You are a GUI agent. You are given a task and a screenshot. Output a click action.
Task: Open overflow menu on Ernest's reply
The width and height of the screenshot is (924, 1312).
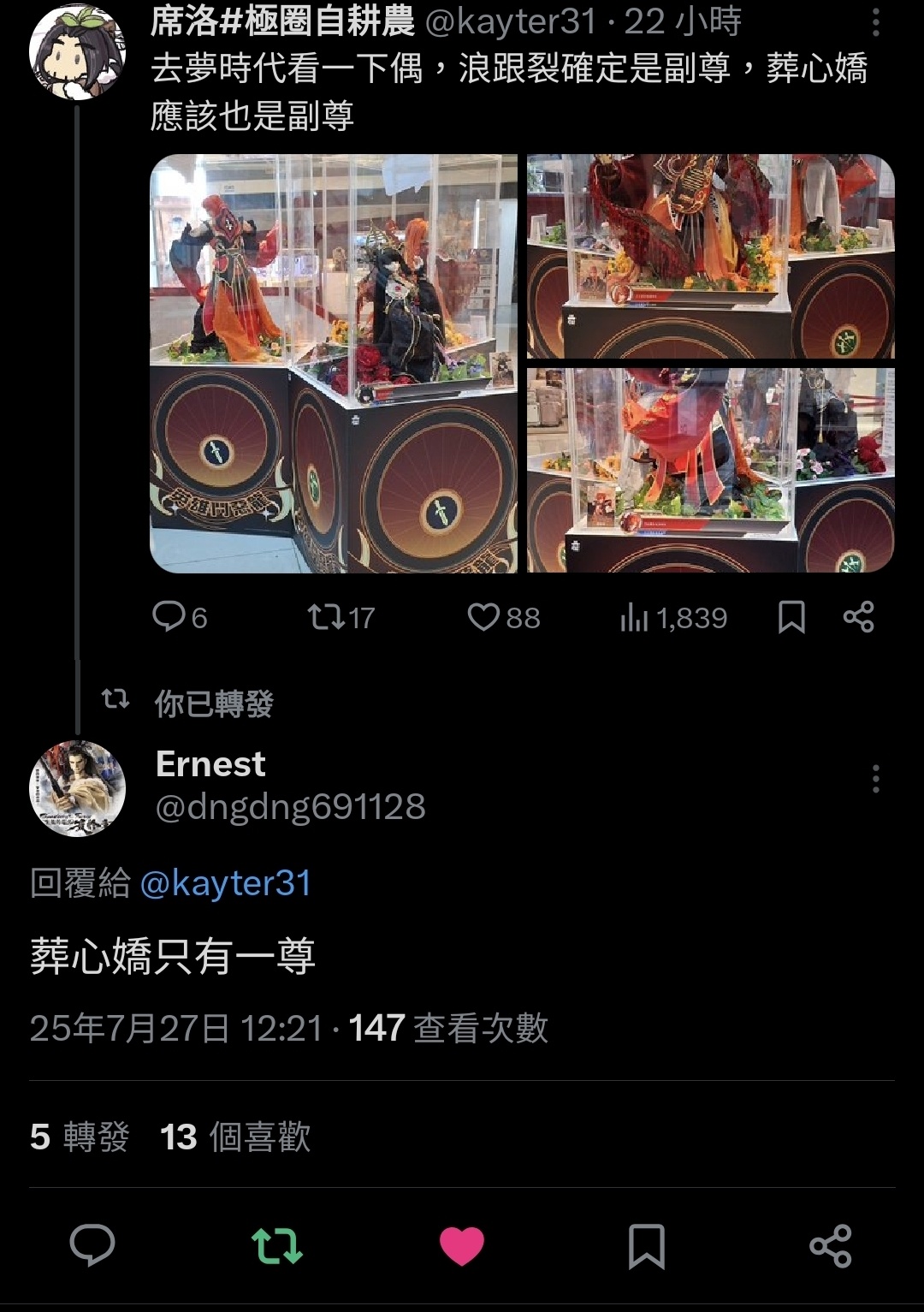pos(875,779)
